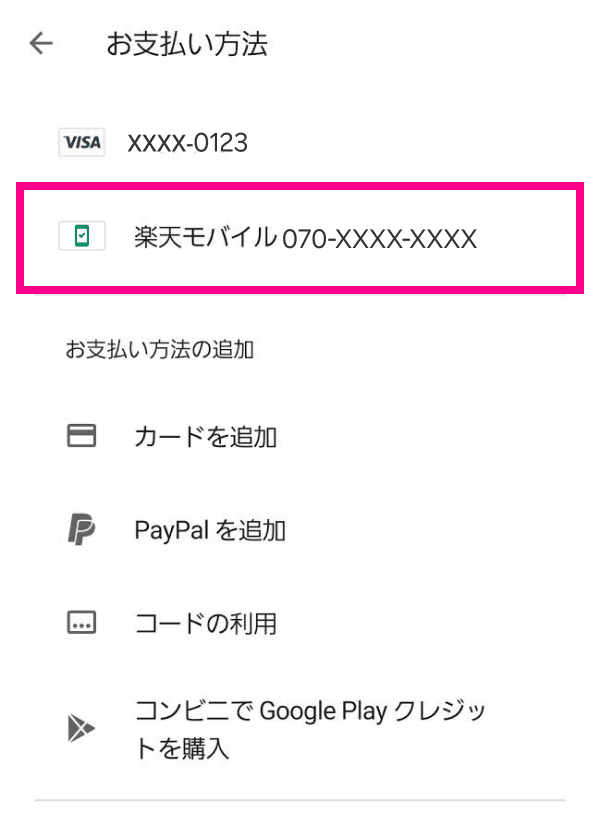Open カードを追加 to add a card
This screenshot has height=840, width=600.
pos(205,437)
